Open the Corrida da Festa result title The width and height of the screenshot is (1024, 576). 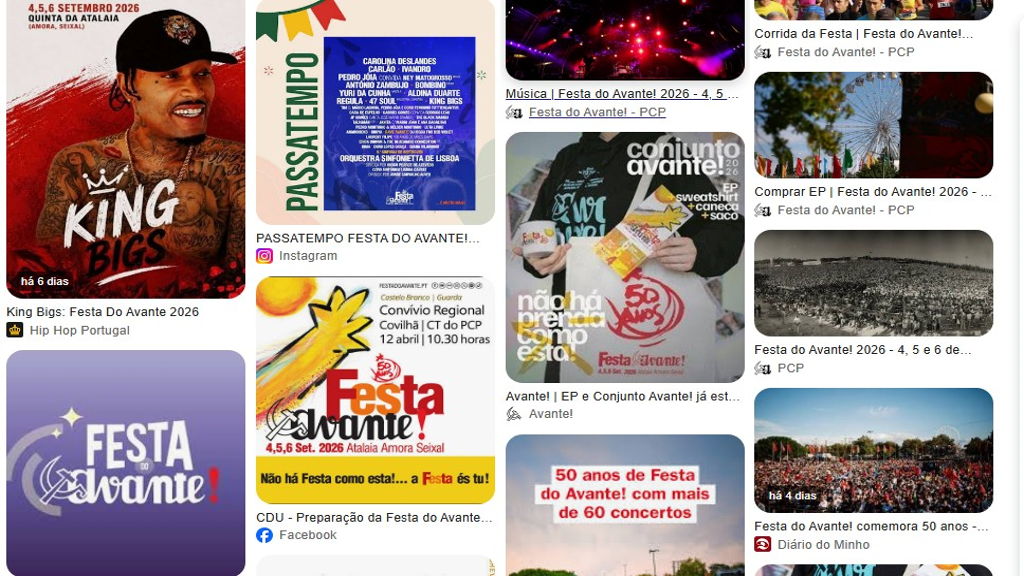point(863,33)
